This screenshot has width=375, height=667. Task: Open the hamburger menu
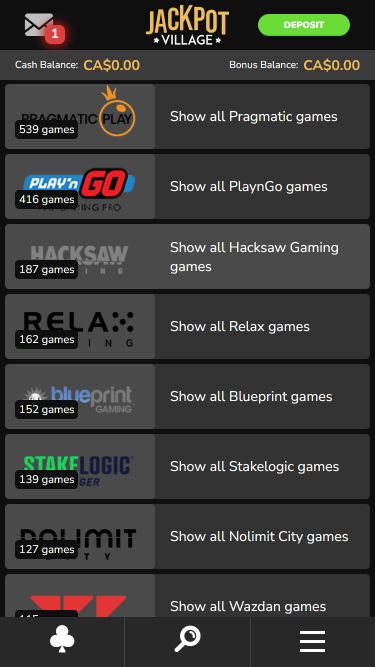pos(312,641)
